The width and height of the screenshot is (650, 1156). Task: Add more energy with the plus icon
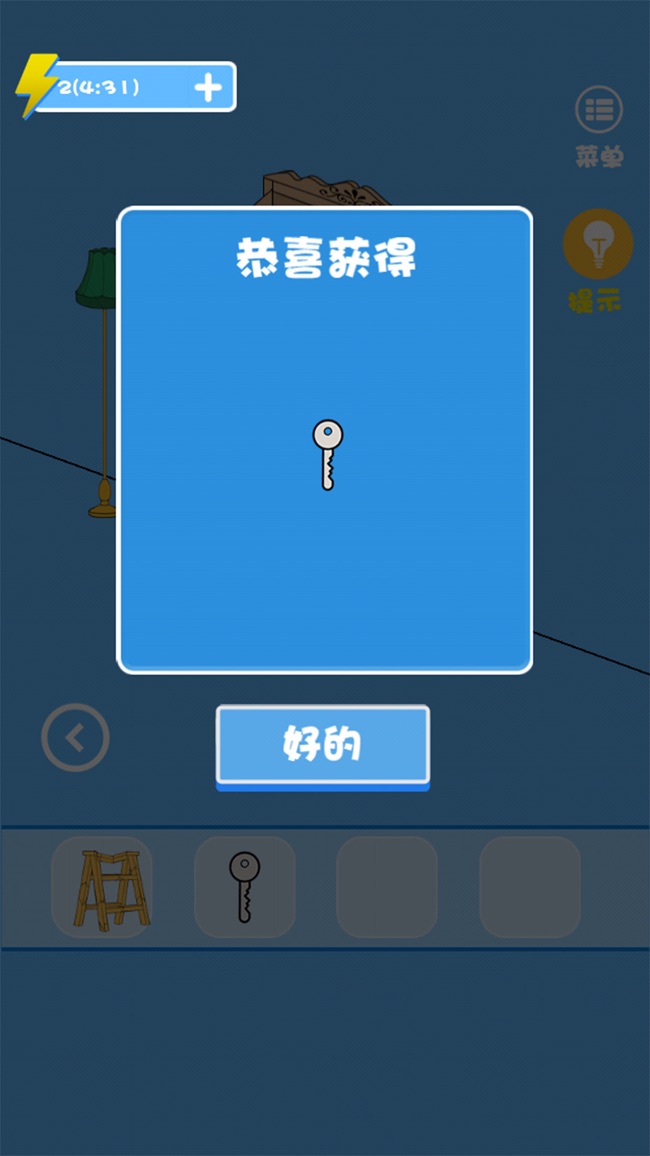[207, 88]
